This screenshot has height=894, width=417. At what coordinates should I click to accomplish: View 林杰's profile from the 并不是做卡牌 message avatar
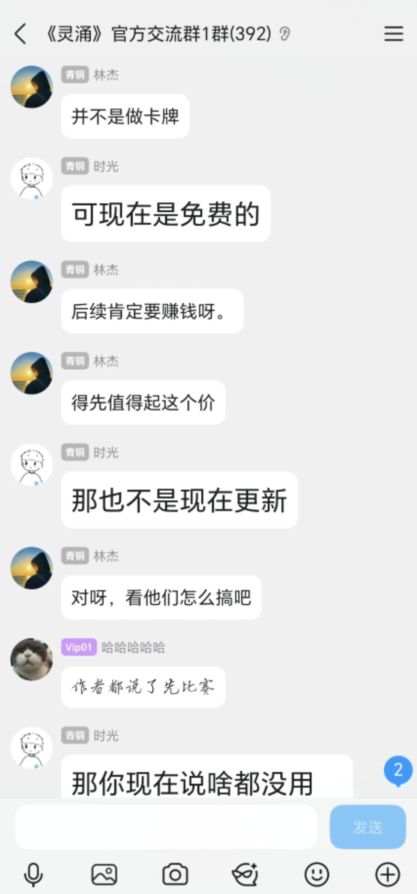(31, 87)
